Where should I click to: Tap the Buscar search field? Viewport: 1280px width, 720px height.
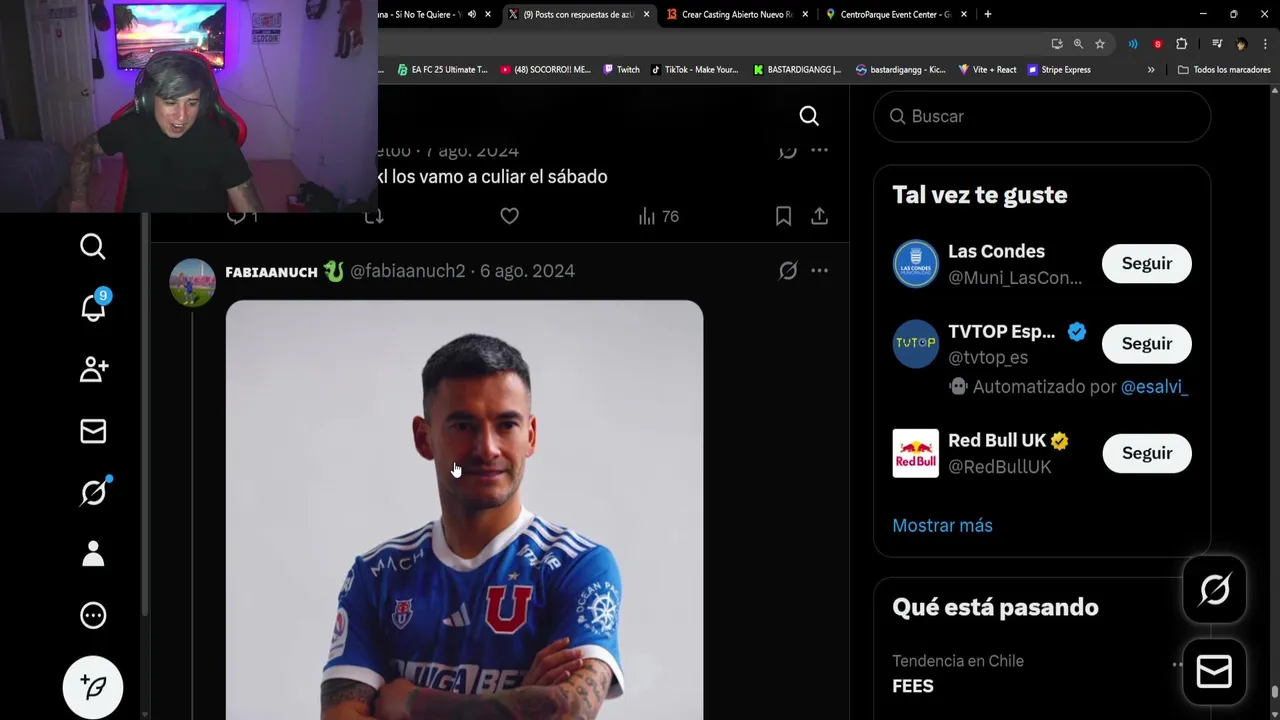click(x=1042, y=116)
